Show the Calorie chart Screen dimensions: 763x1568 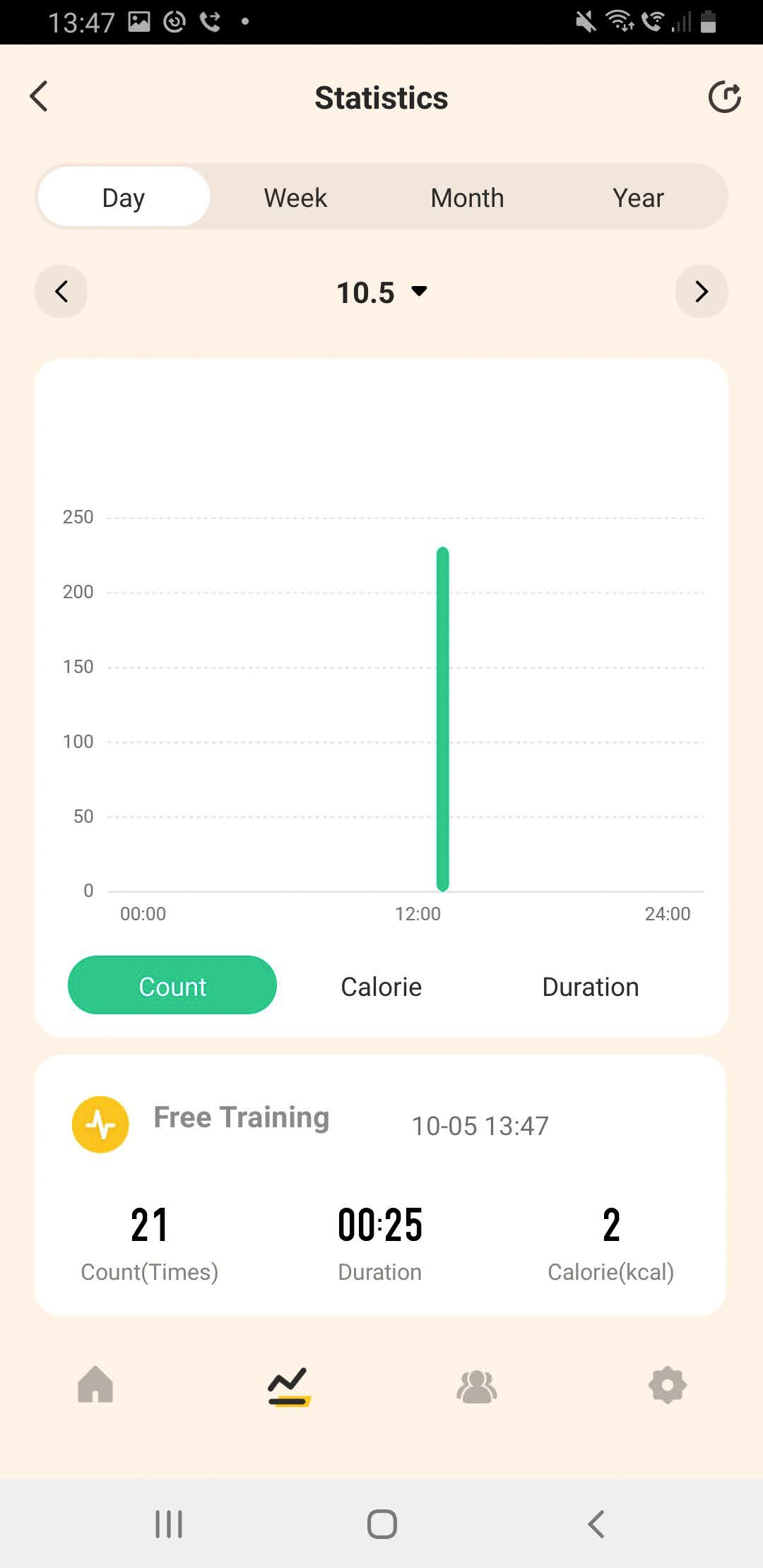(x=381, y=986)
